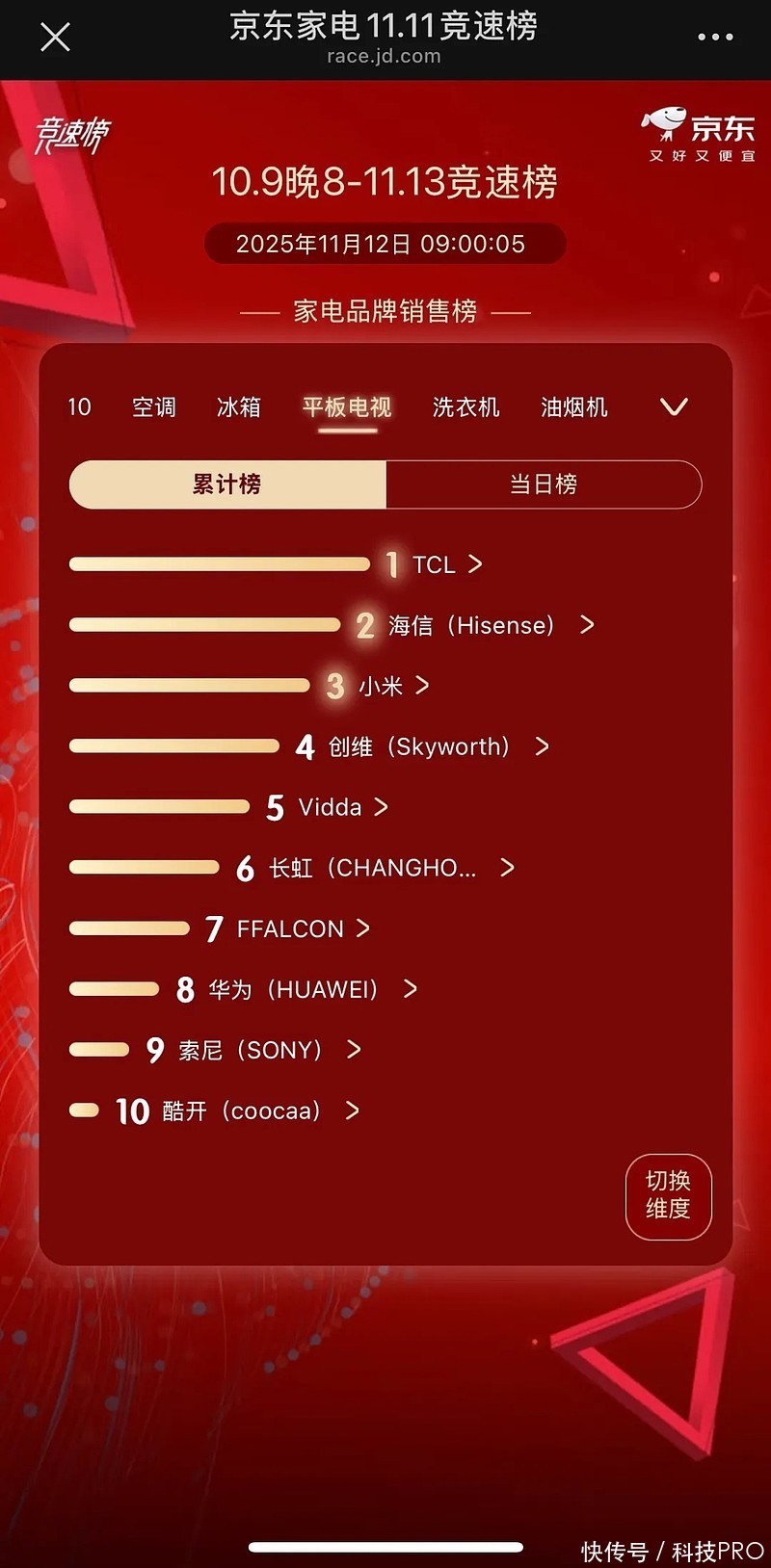
Task: Switch to the 累计榜 cumulative ranking
Action: 226,484
